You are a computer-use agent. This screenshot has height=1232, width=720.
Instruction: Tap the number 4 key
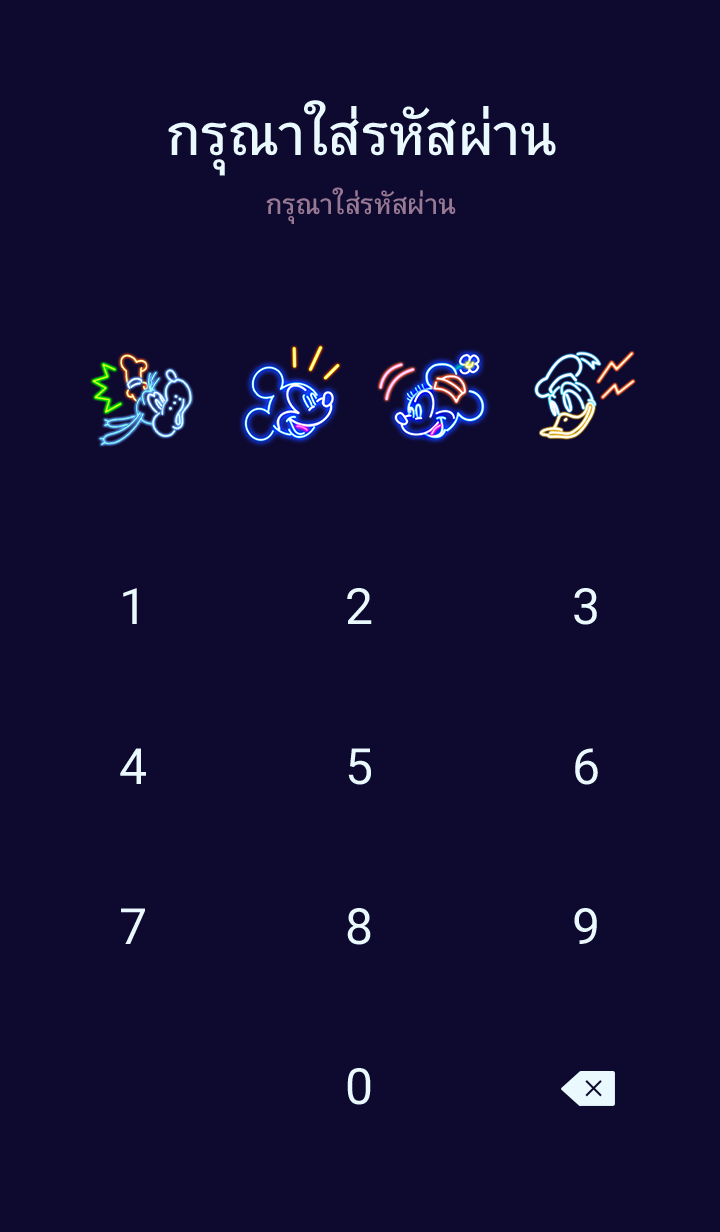coord(133,767)
